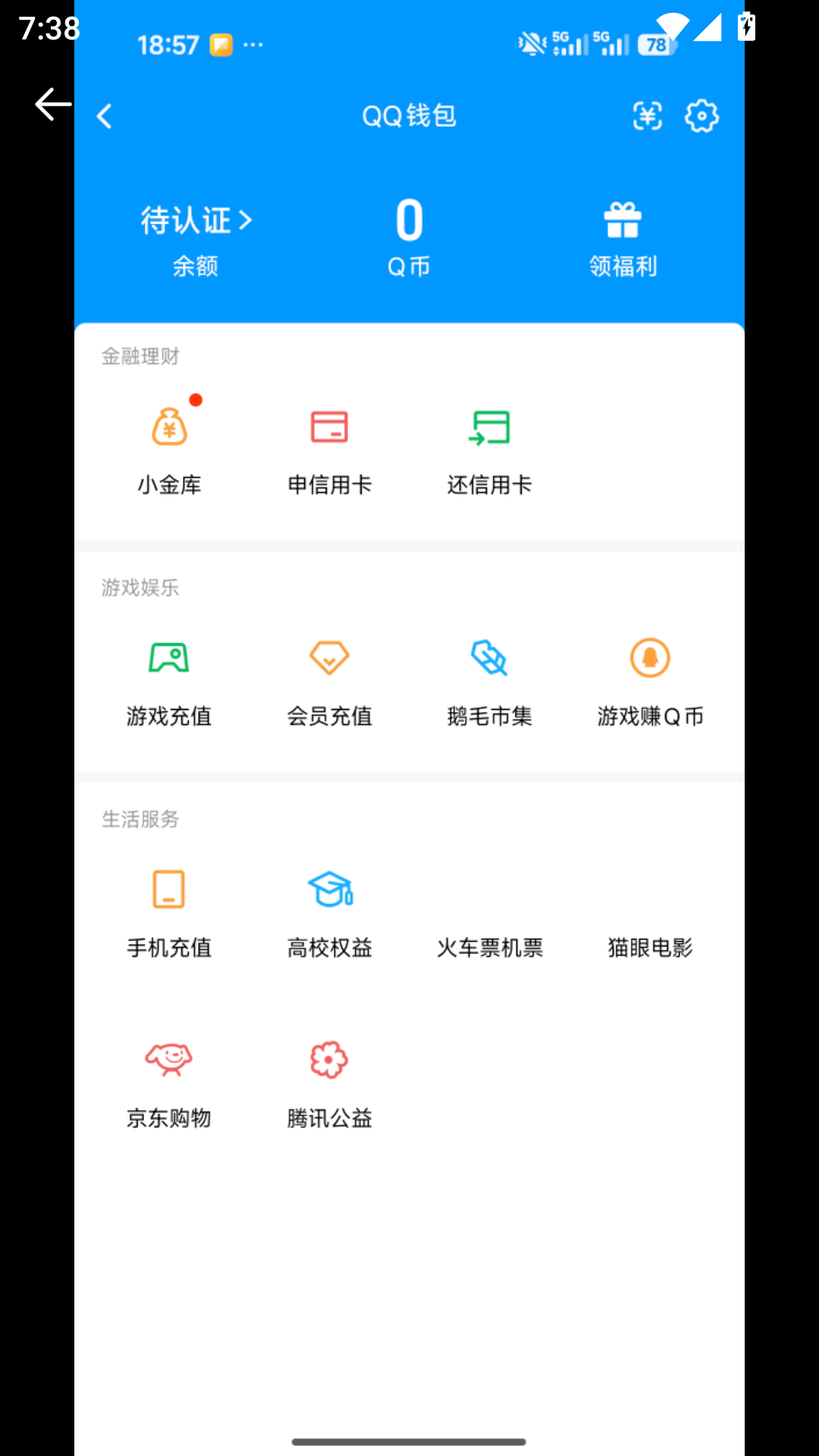
Task: View the Q币 balance of 0
Action: pos(409,235)
